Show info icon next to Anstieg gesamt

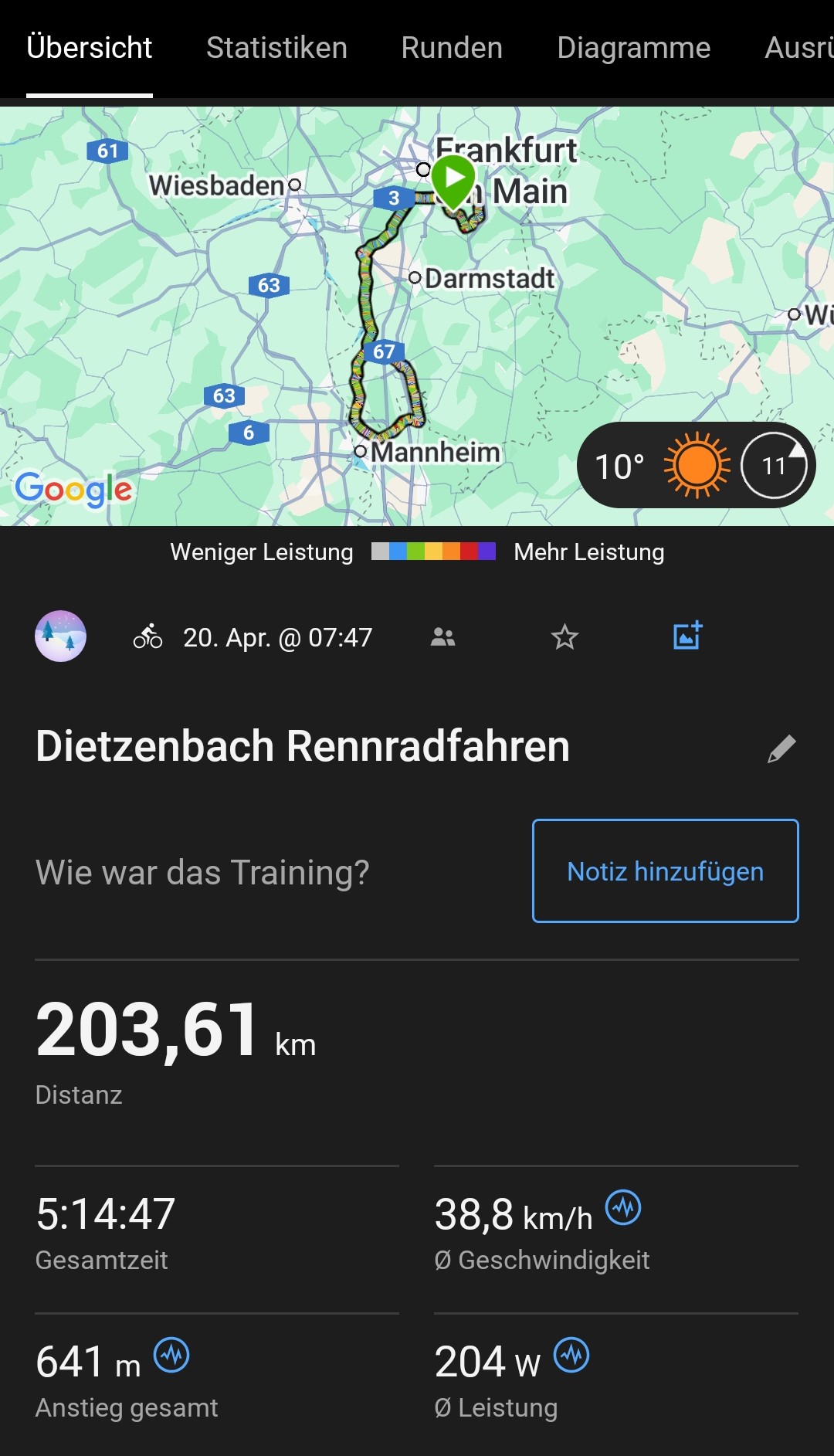171,1355
